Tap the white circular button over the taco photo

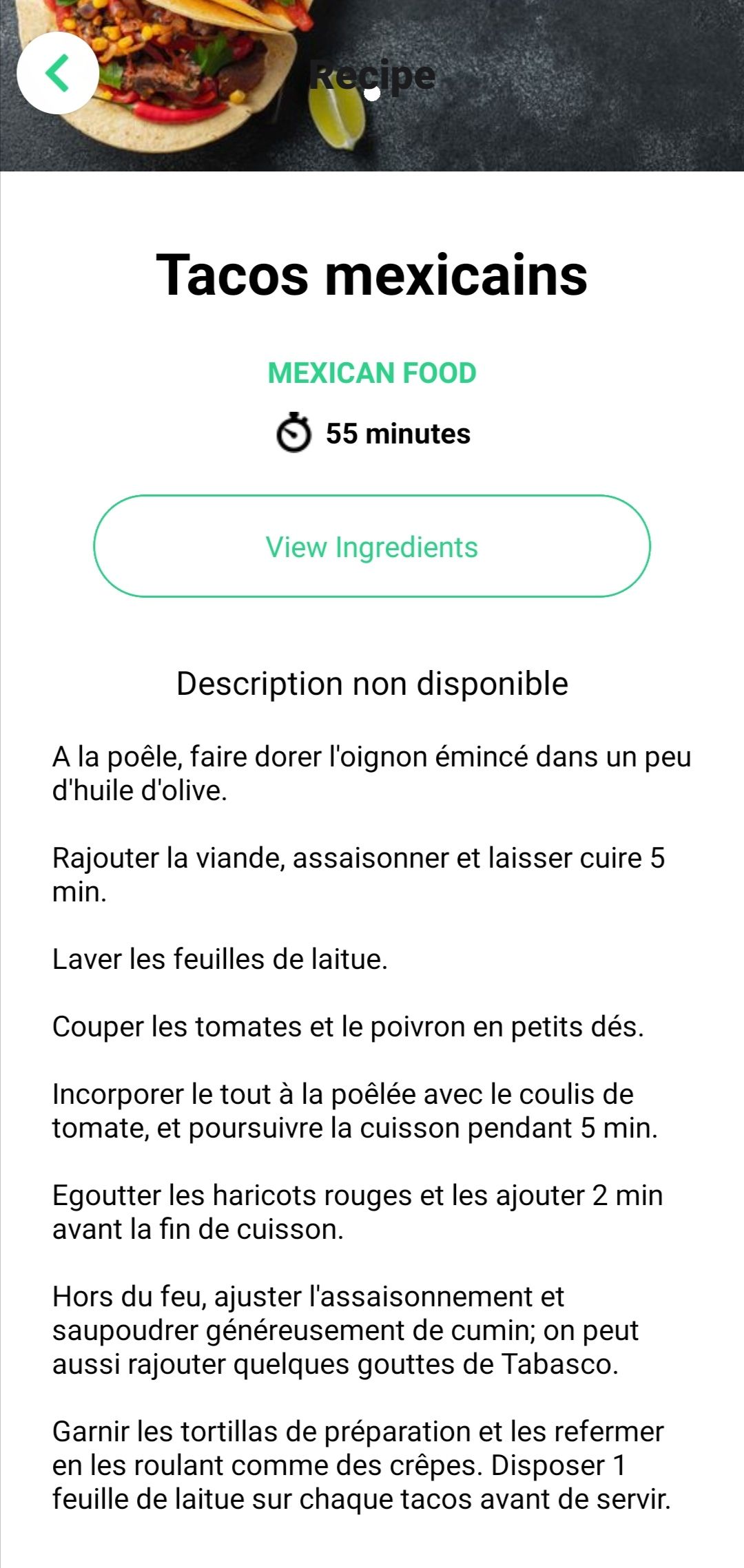point(59,74)
